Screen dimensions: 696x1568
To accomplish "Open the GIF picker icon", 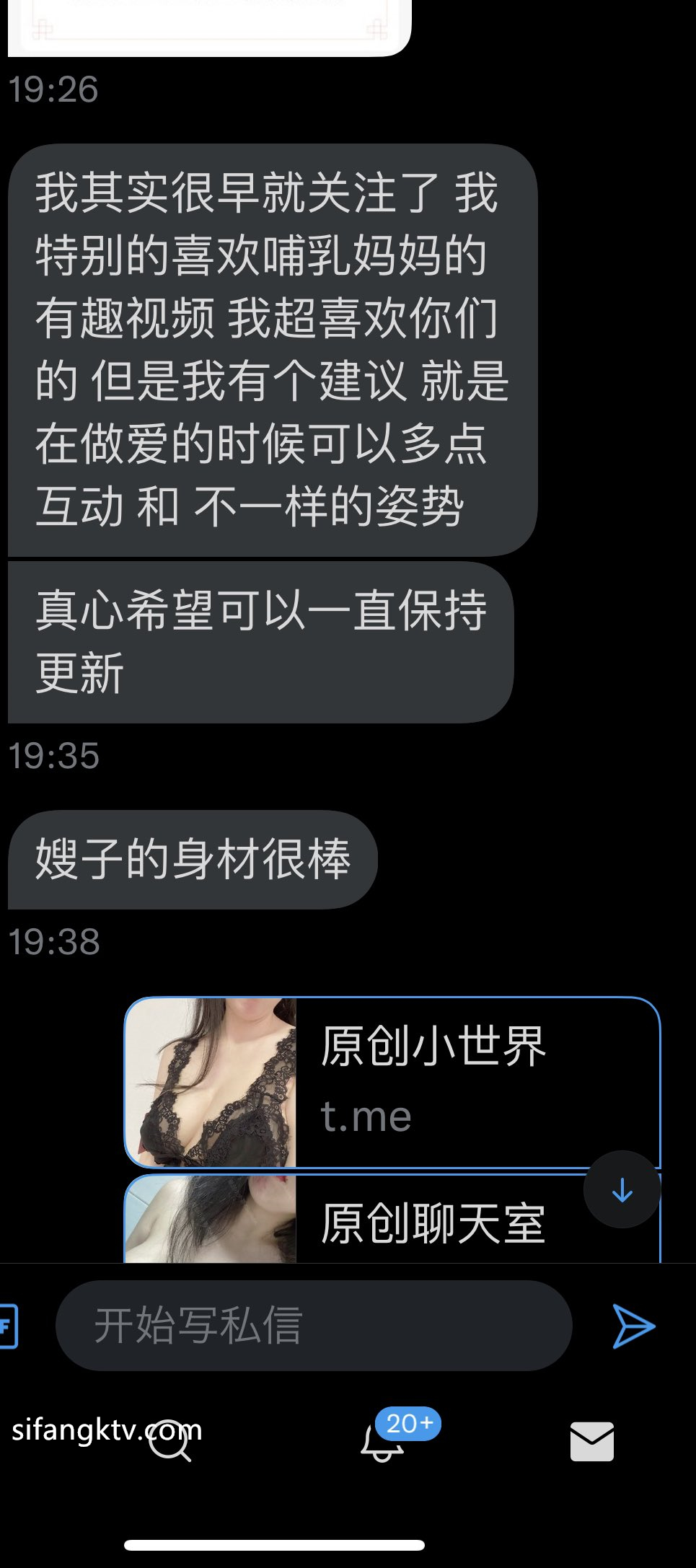I will point(7,1326).
